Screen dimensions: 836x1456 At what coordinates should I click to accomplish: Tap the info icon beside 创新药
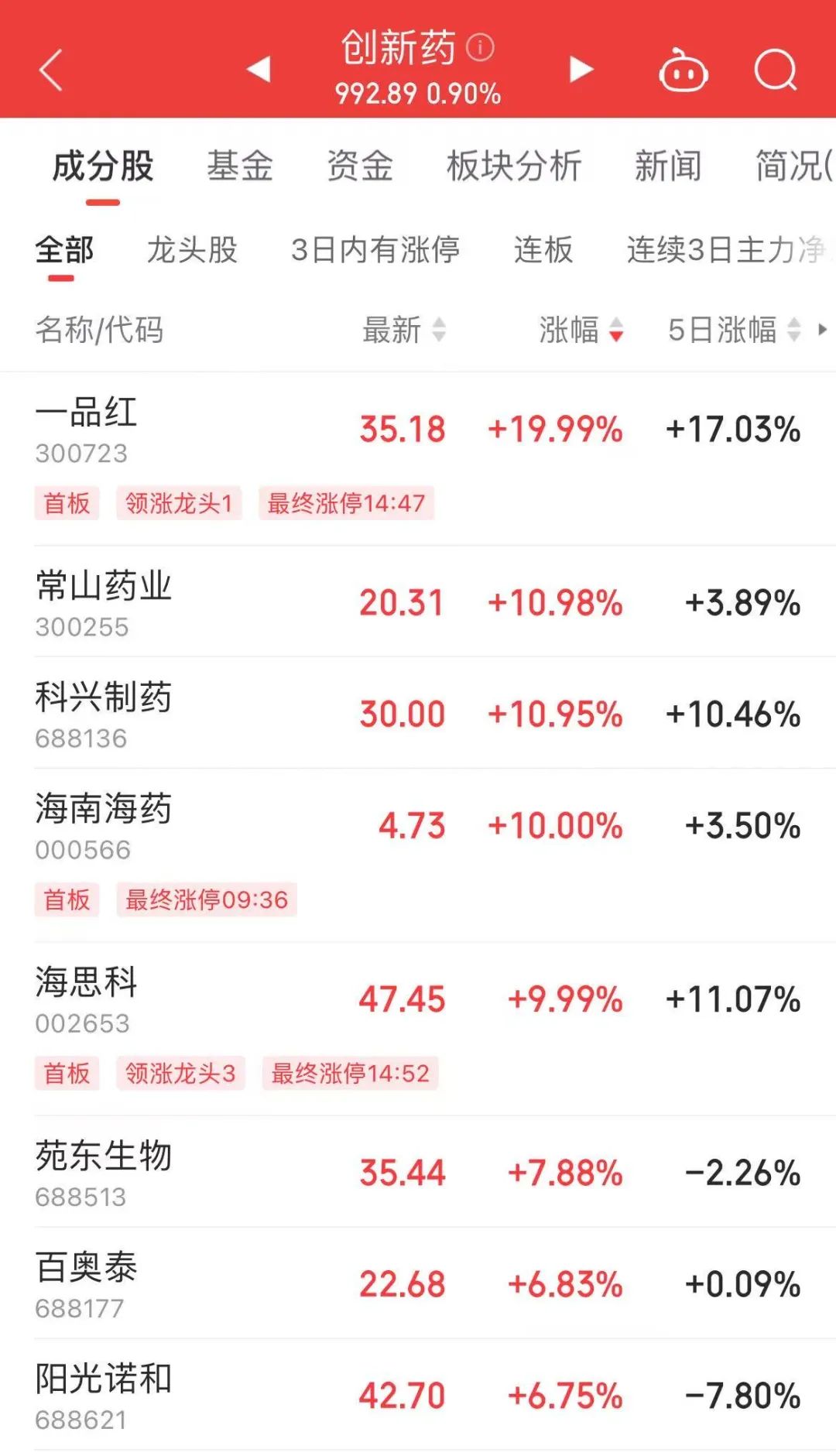[480, 48]
